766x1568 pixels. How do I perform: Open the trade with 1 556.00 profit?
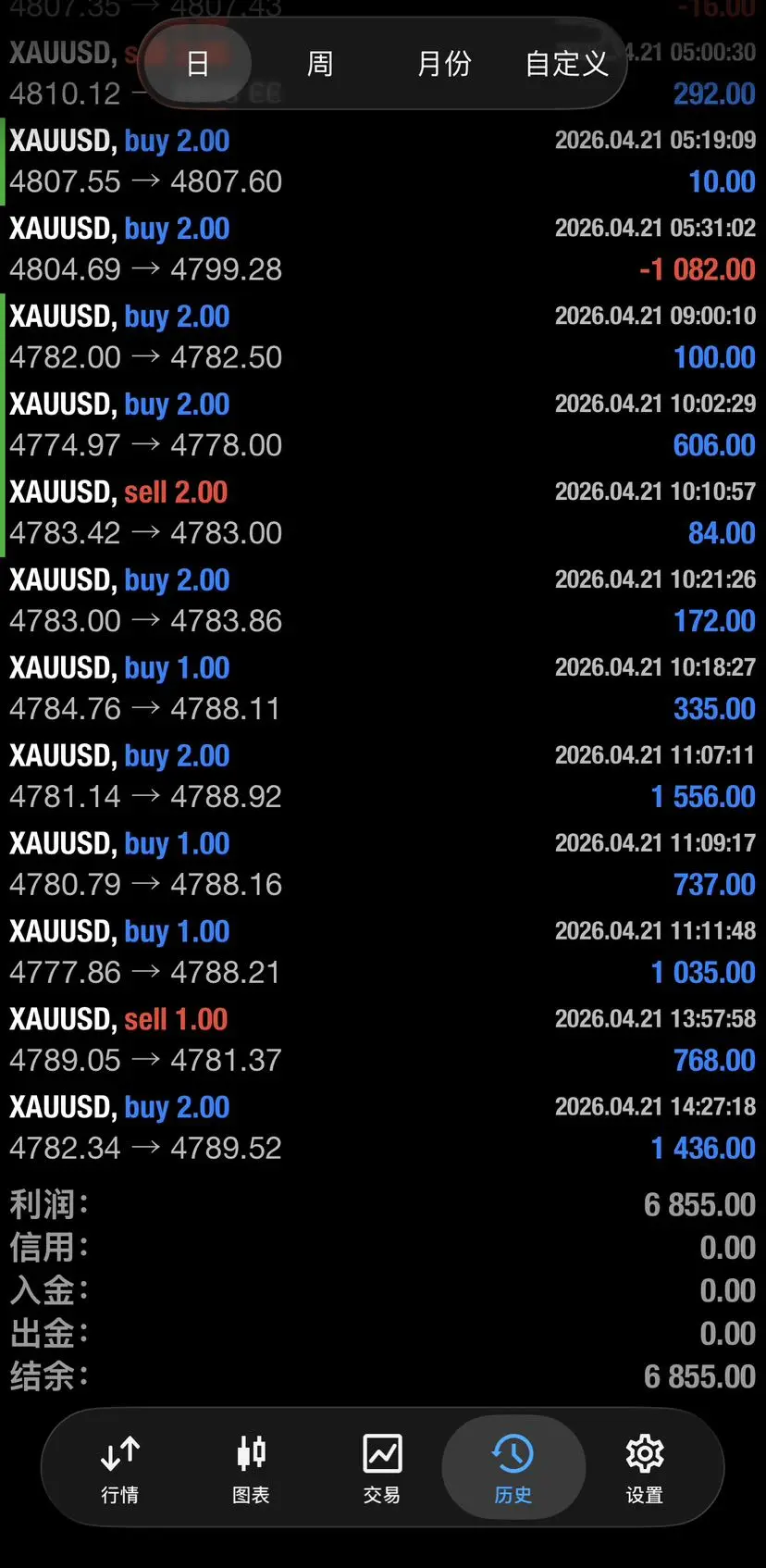(x=383, y=777)
